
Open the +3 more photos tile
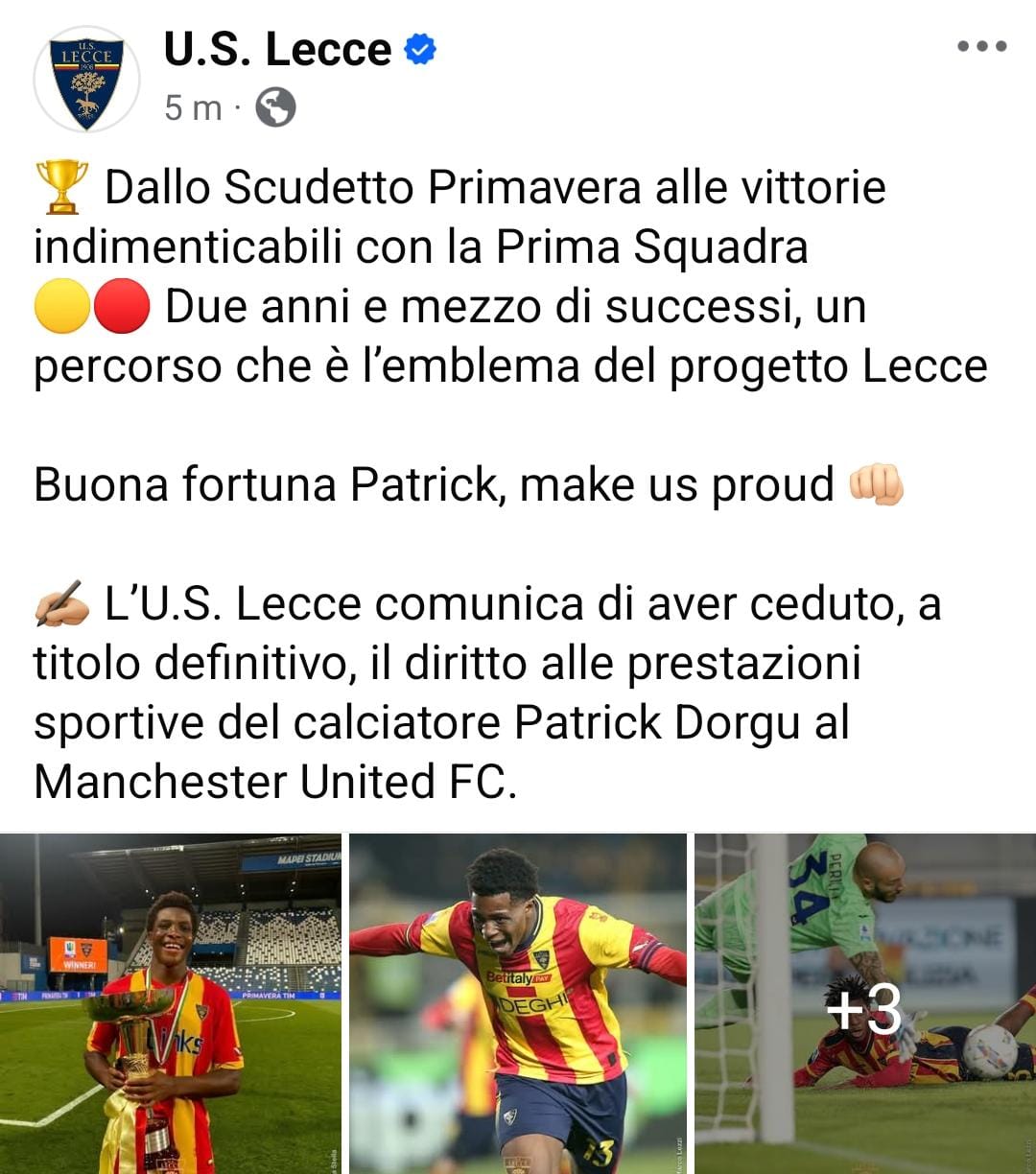tap(865, 1003)
